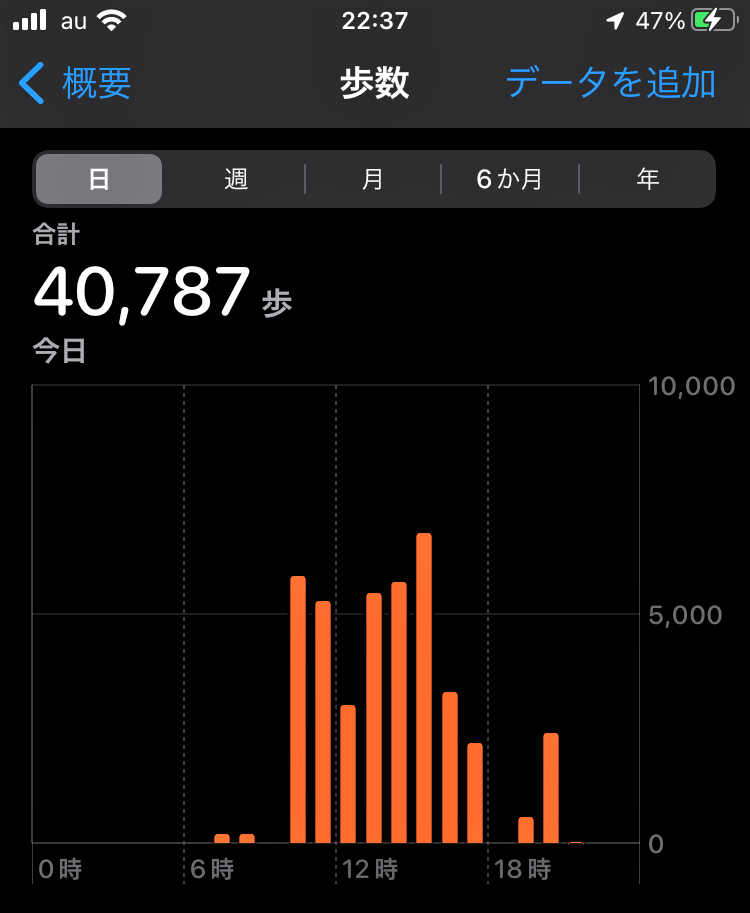The image size is (750, 913).
Task: Switch to the 月 month view
Action: point(372,179)
